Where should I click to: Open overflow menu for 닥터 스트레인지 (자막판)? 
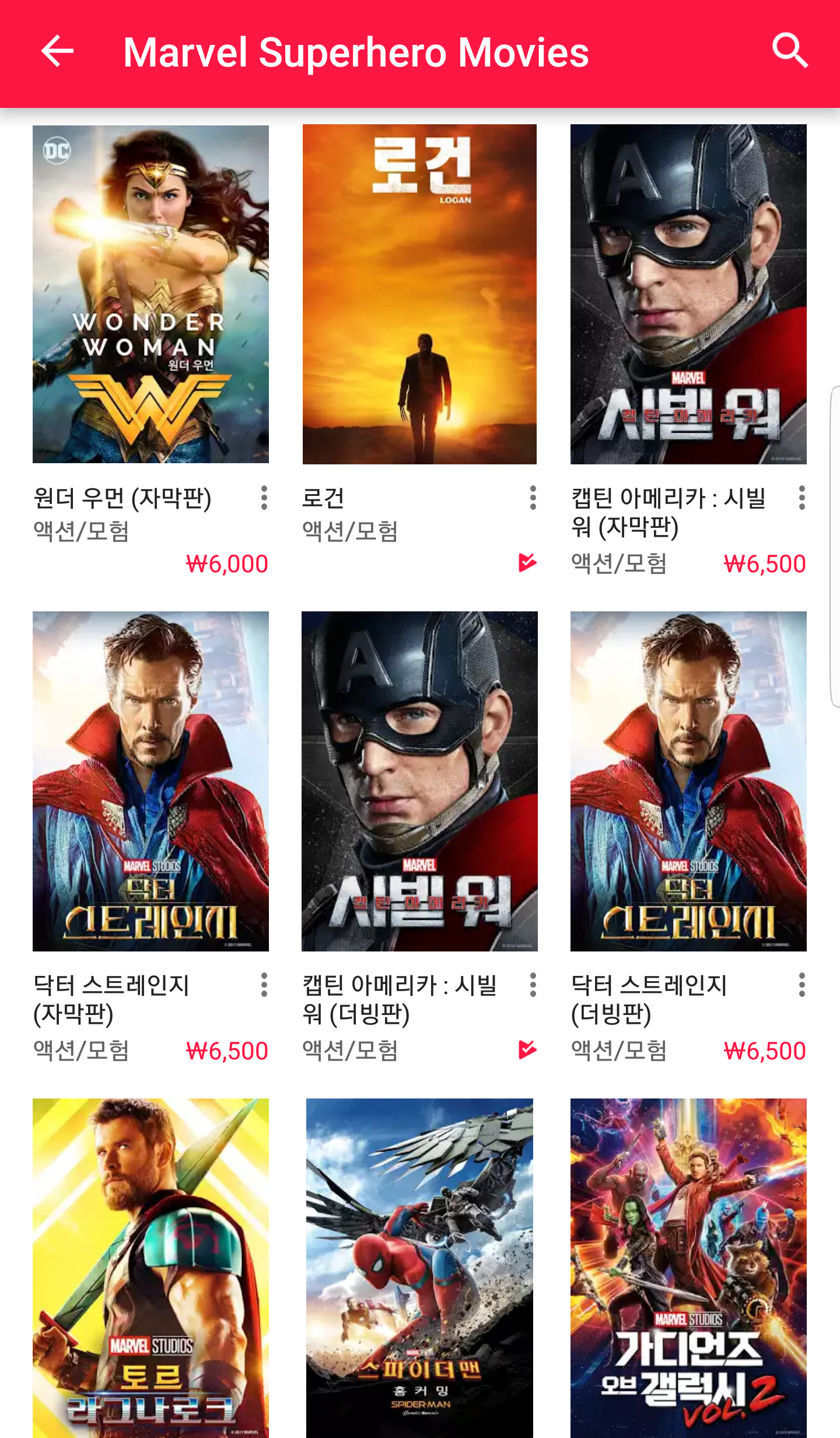(264, 985)
